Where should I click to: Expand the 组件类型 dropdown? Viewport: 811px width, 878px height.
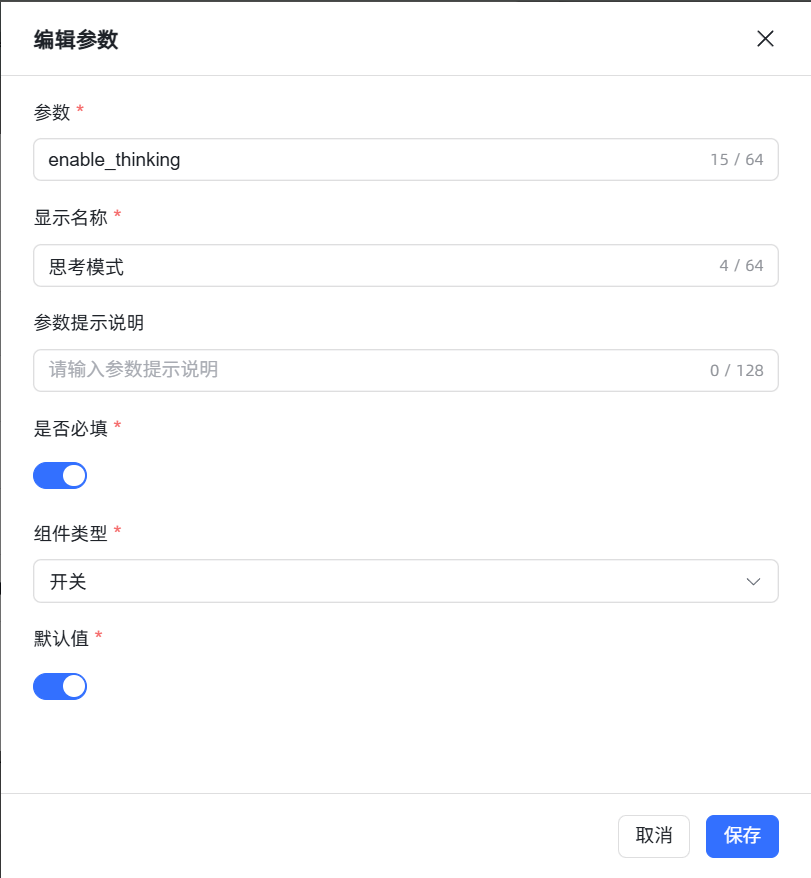tap(405, 581)
